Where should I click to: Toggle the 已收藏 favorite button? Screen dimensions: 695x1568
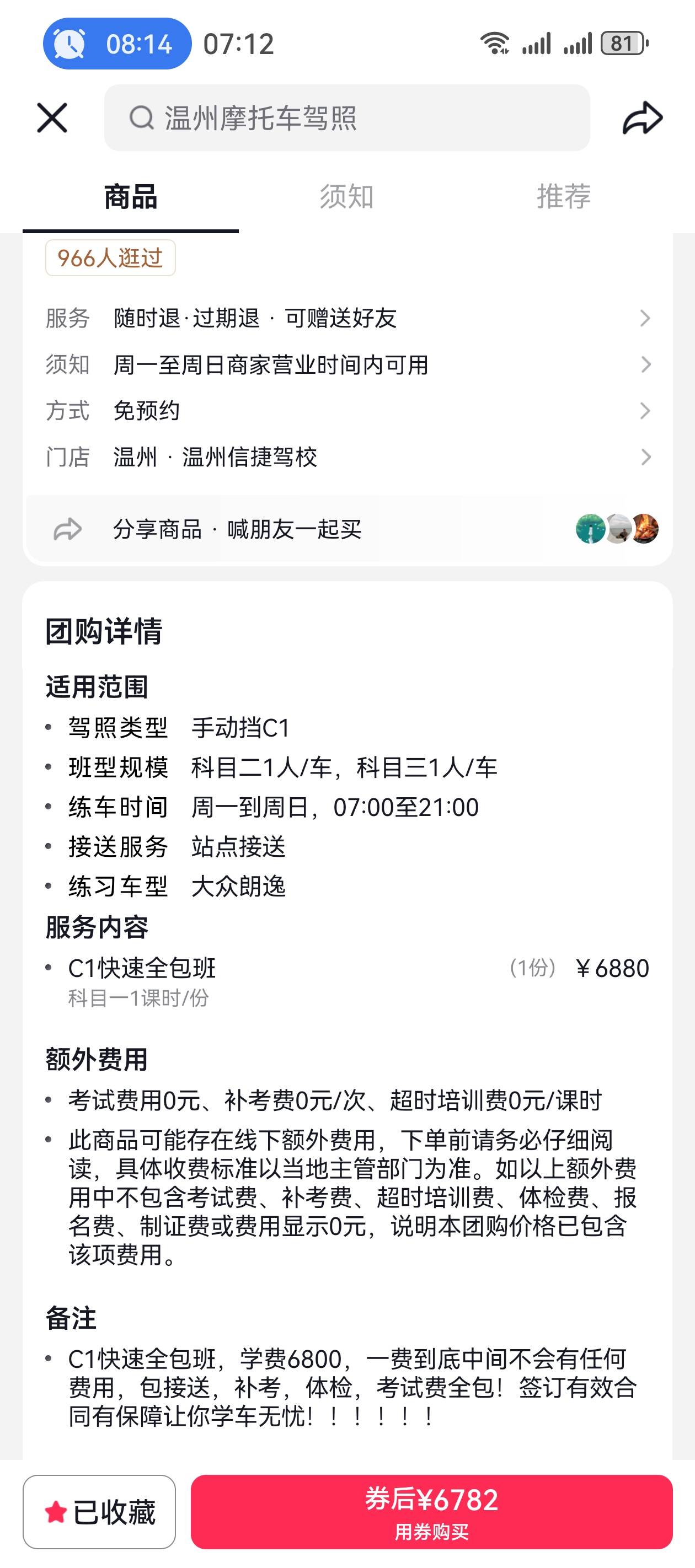99,1512
